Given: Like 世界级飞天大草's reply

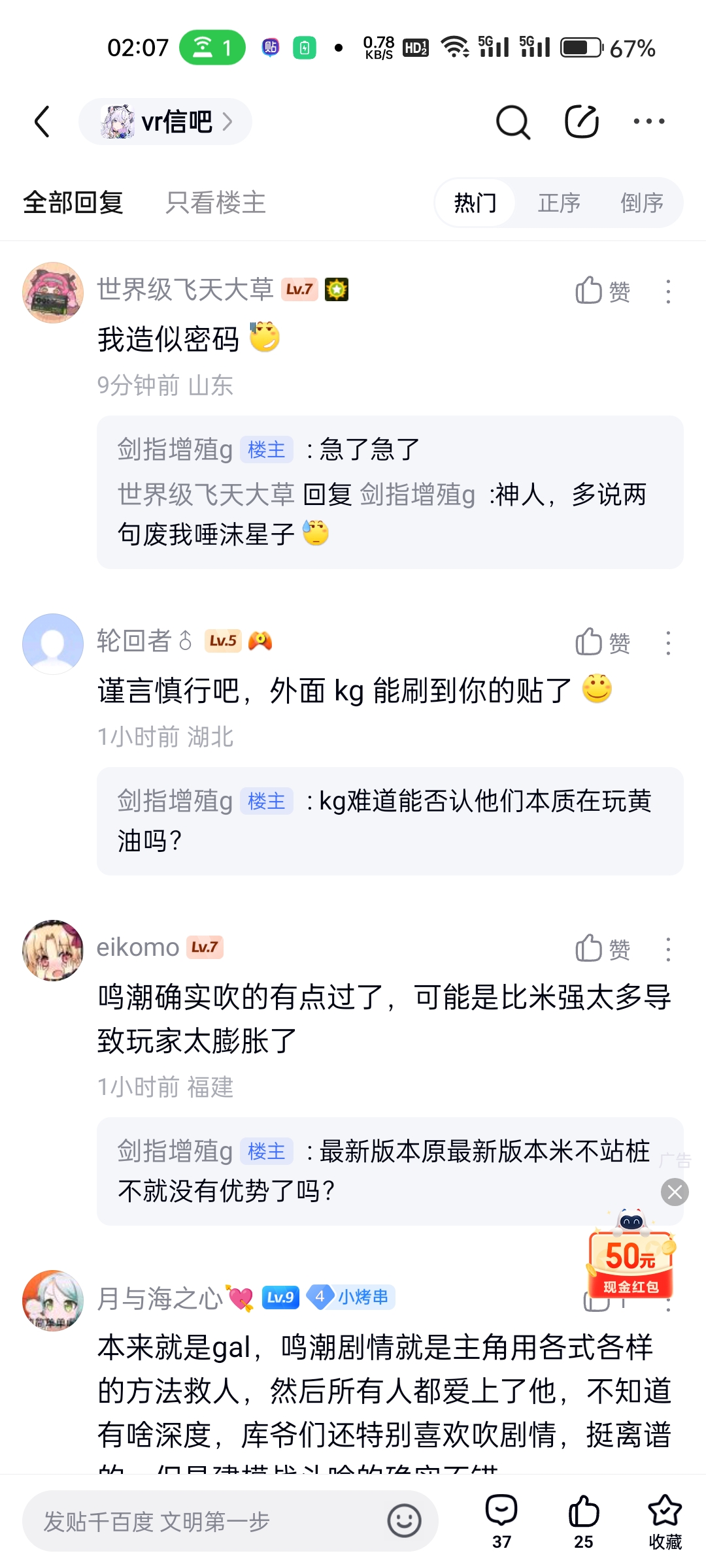Looking at the screenshot, I should (602, 291).
